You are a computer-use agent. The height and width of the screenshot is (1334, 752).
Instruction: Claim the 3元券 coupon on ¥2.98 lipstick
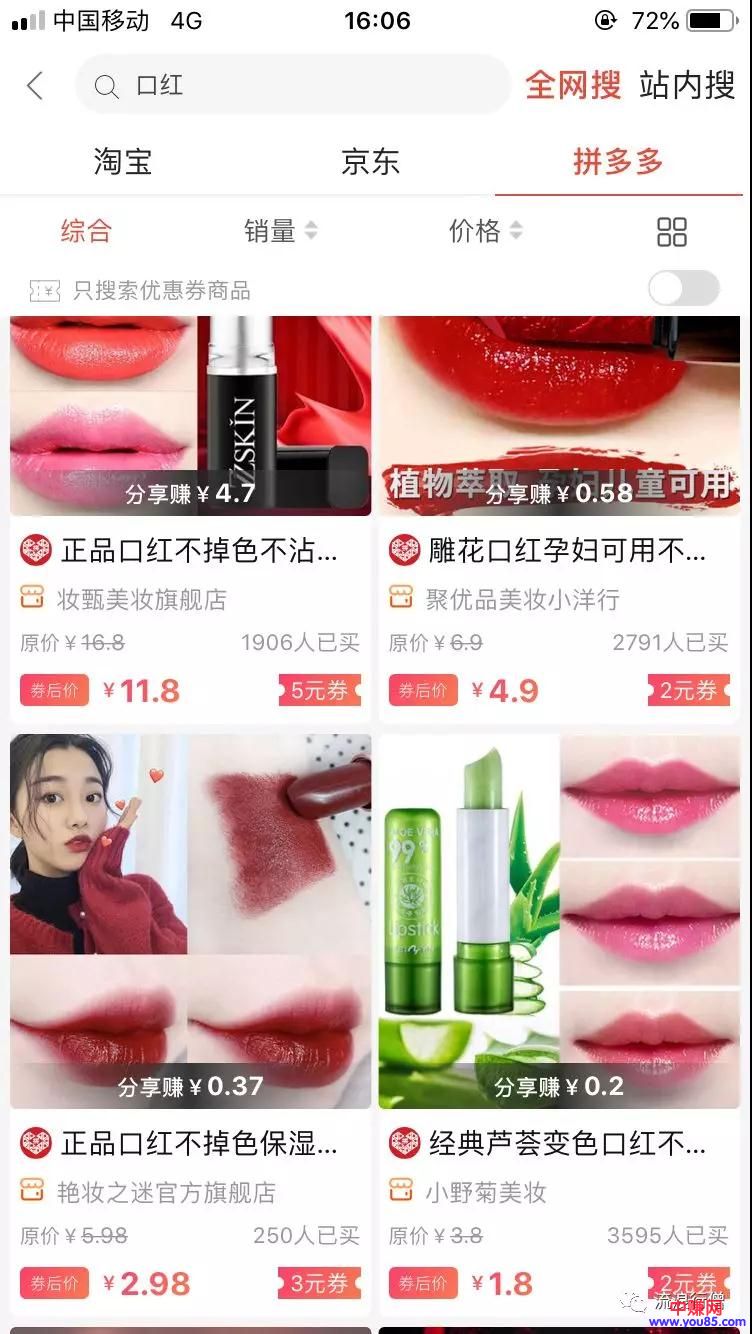click(319, 1284)
